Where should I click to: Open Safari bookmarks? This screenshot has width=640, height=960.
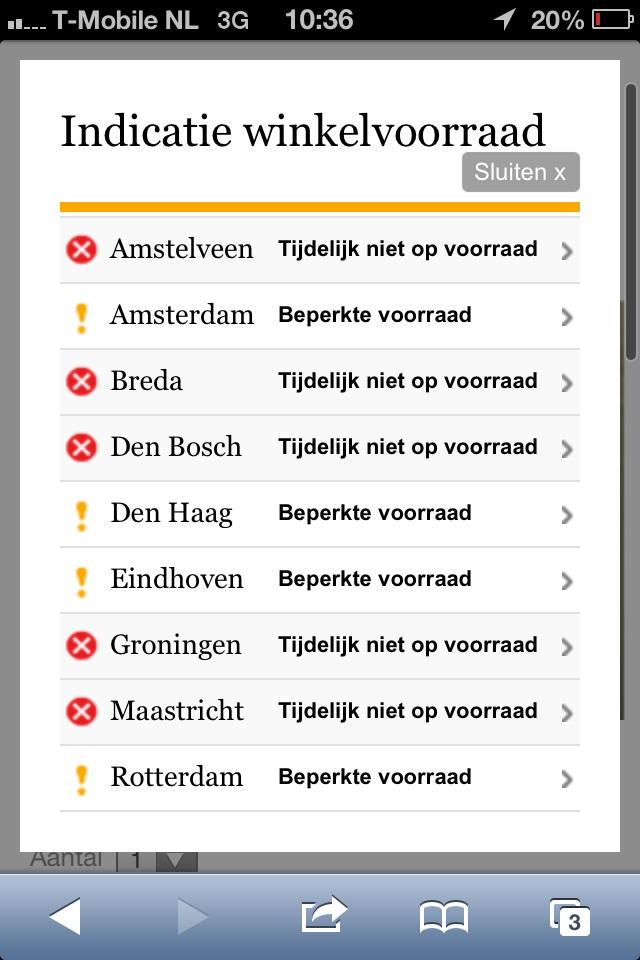pos(443,916)
